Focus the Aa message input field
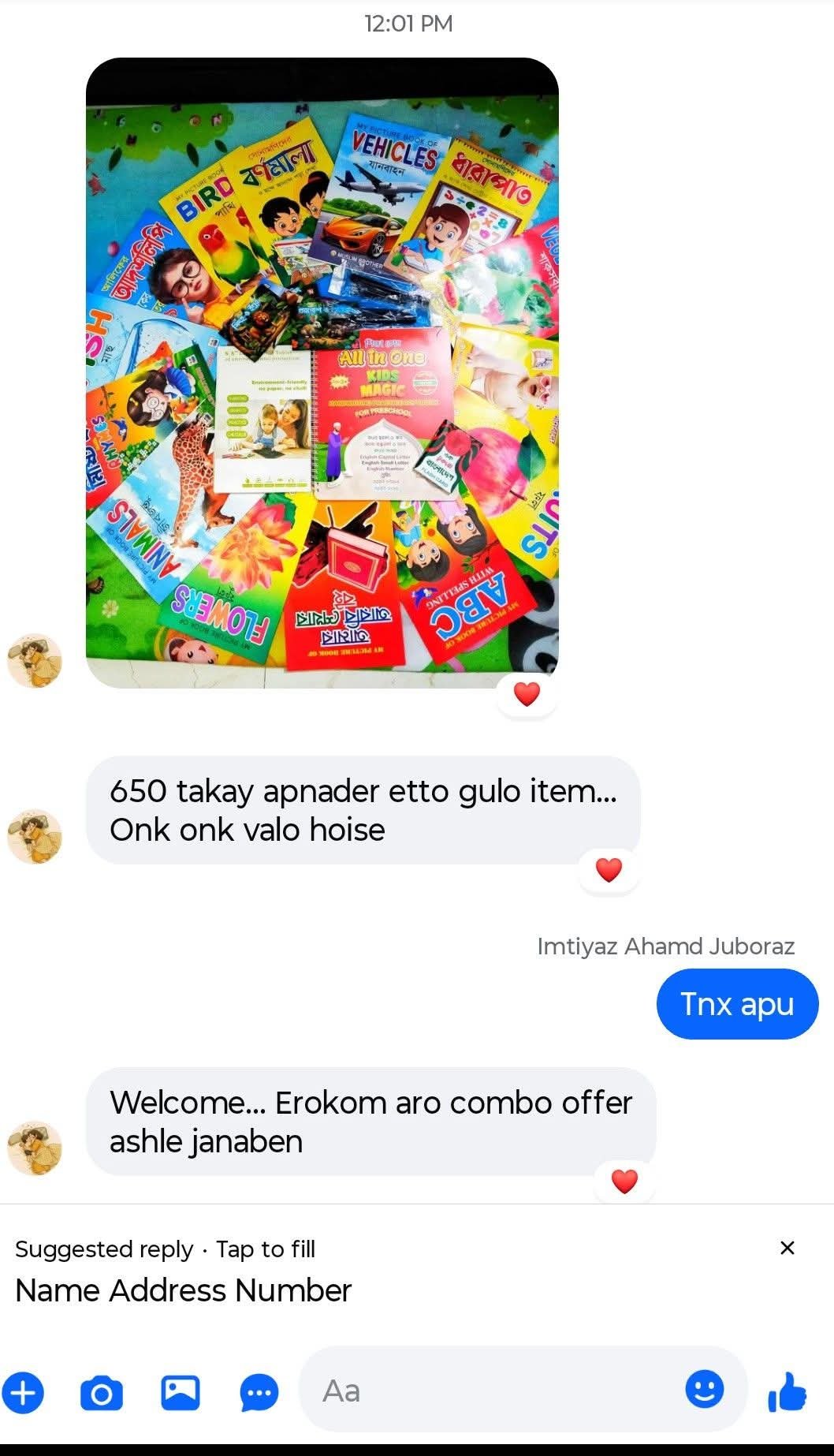Viewport: 834px width, 1456px height. 489,1391
